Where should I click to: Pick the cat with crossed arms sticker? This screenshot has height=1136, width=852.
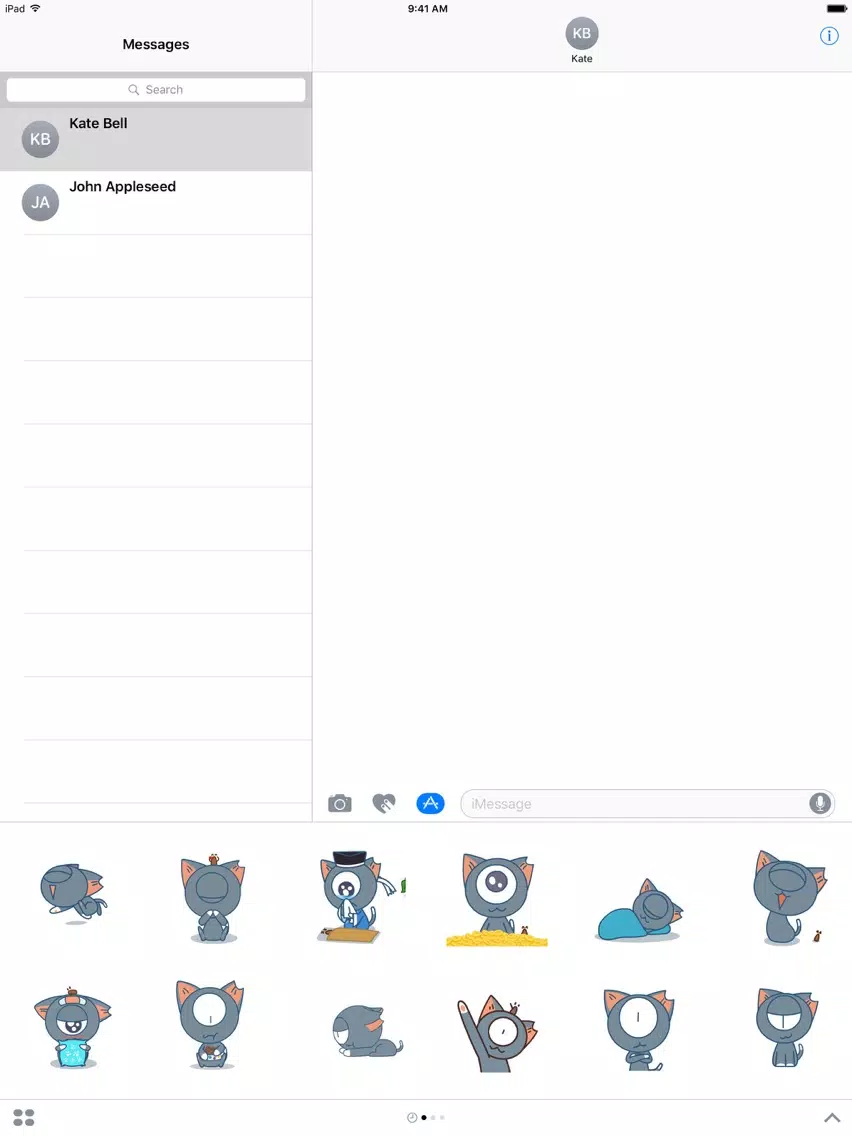point(637,1029)
